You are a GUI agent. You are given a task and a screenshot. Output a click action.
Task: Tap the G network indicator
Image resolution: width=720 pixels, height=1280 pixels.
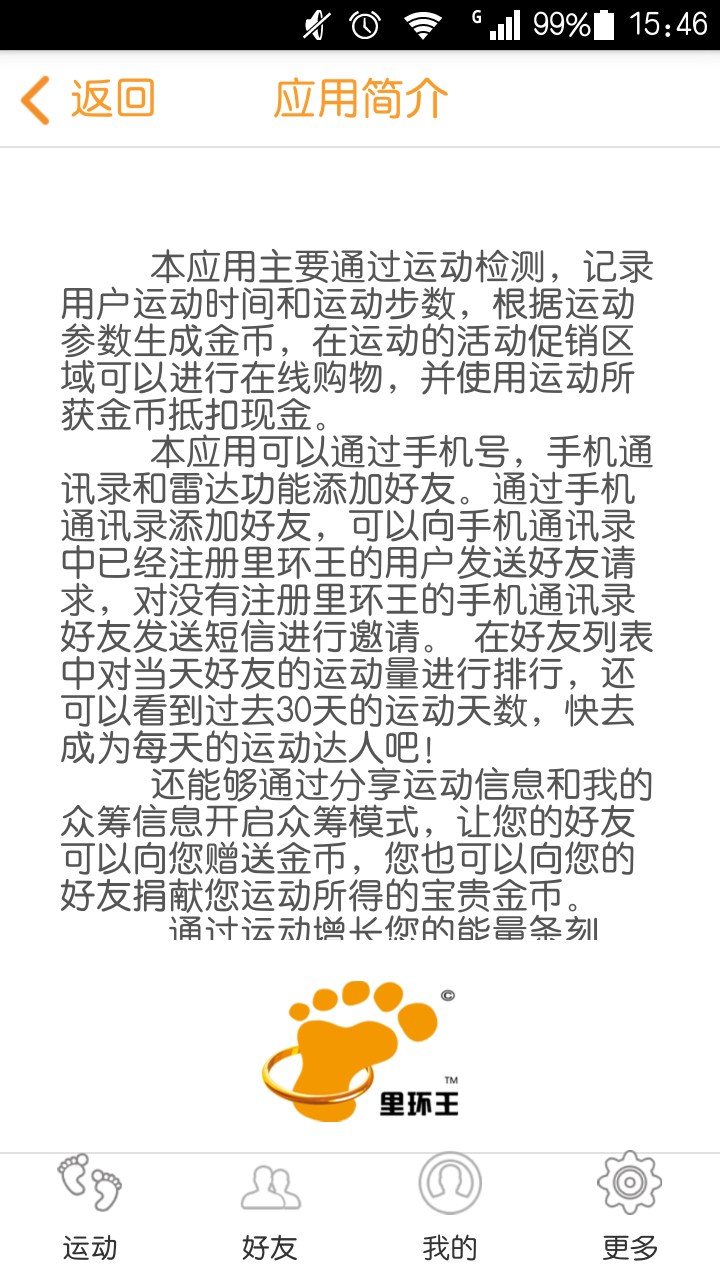(x=475, y=18)
